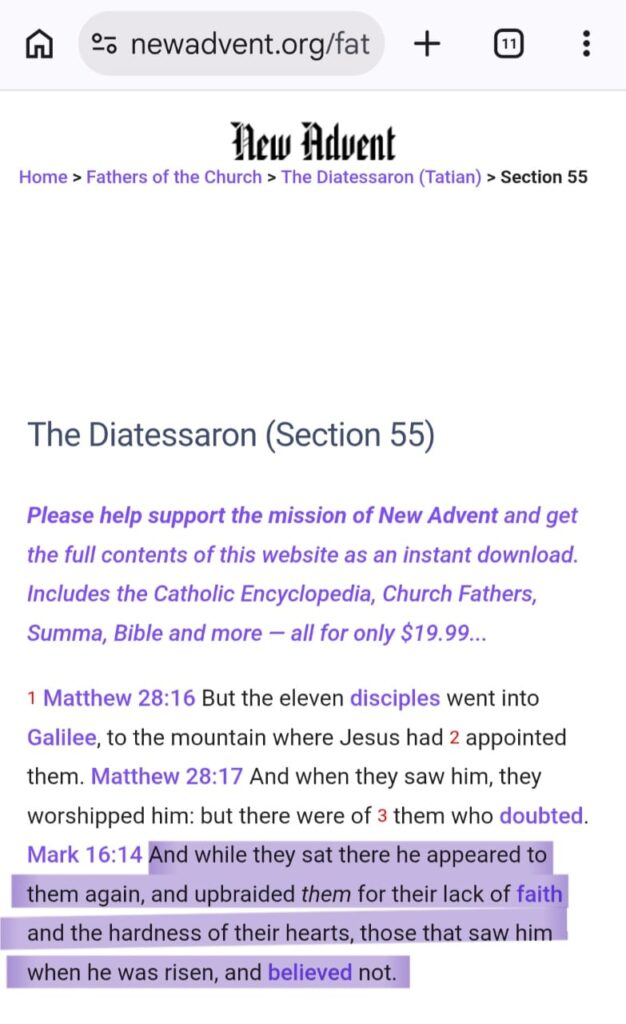Follow the disciples link

click(395, 698)
